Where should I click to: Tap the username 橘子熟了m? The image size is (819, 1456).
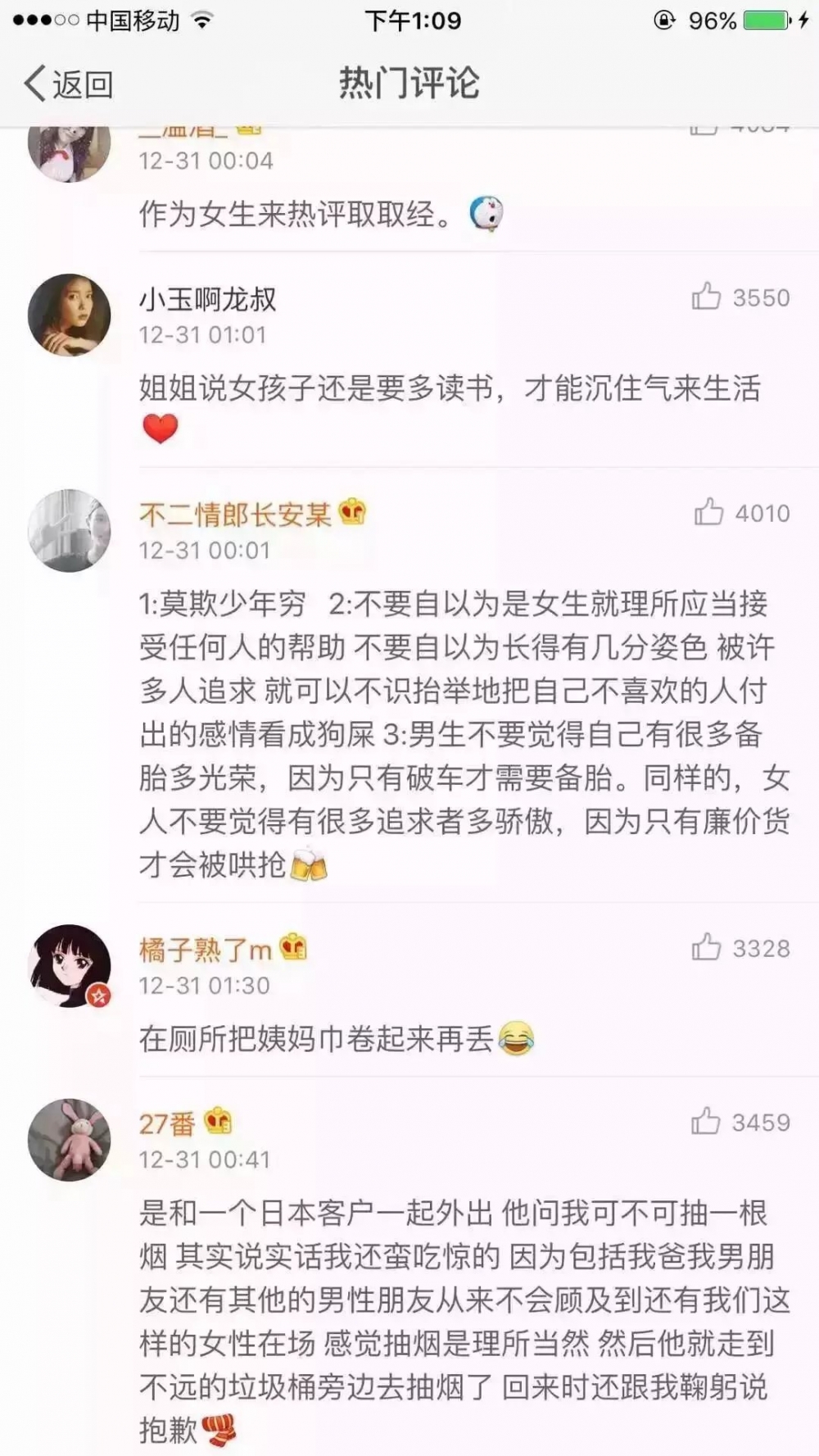click(x=206, y=950)
